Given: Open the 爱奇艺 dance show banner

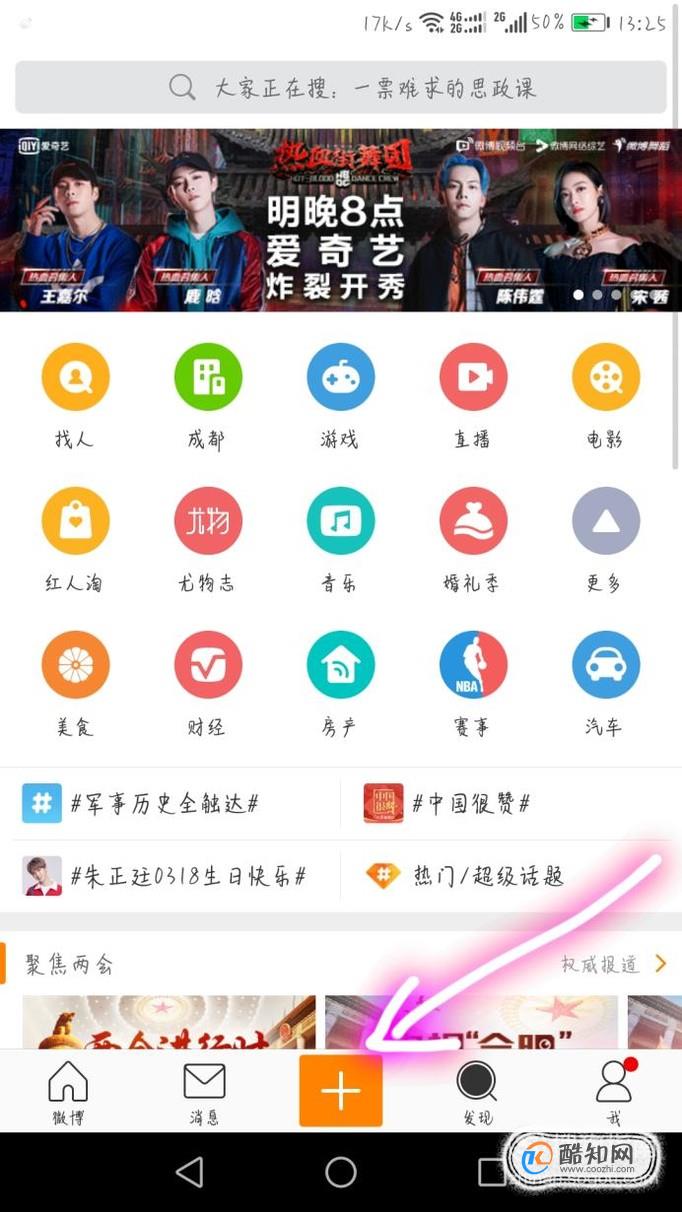Looking at the screenshot, I should point(340,220).
